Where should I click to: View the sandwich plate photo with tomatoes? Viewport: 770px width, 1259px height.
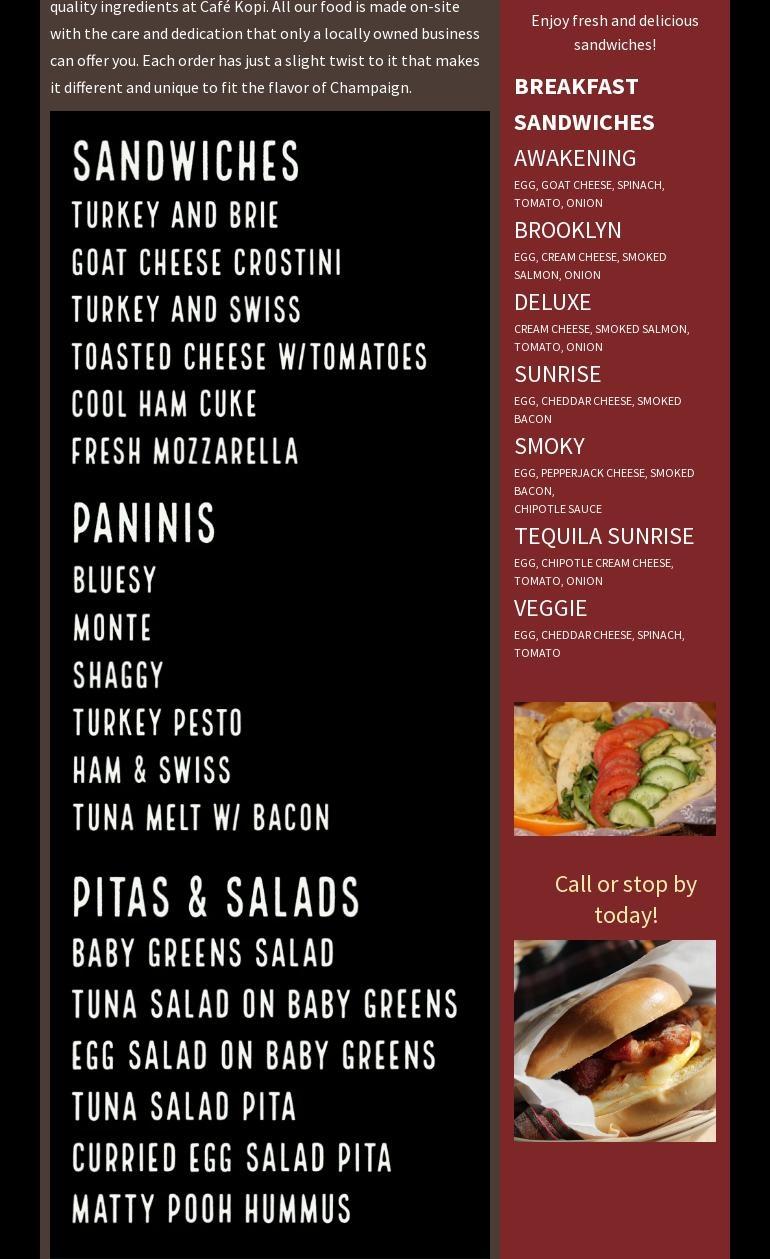614,768
